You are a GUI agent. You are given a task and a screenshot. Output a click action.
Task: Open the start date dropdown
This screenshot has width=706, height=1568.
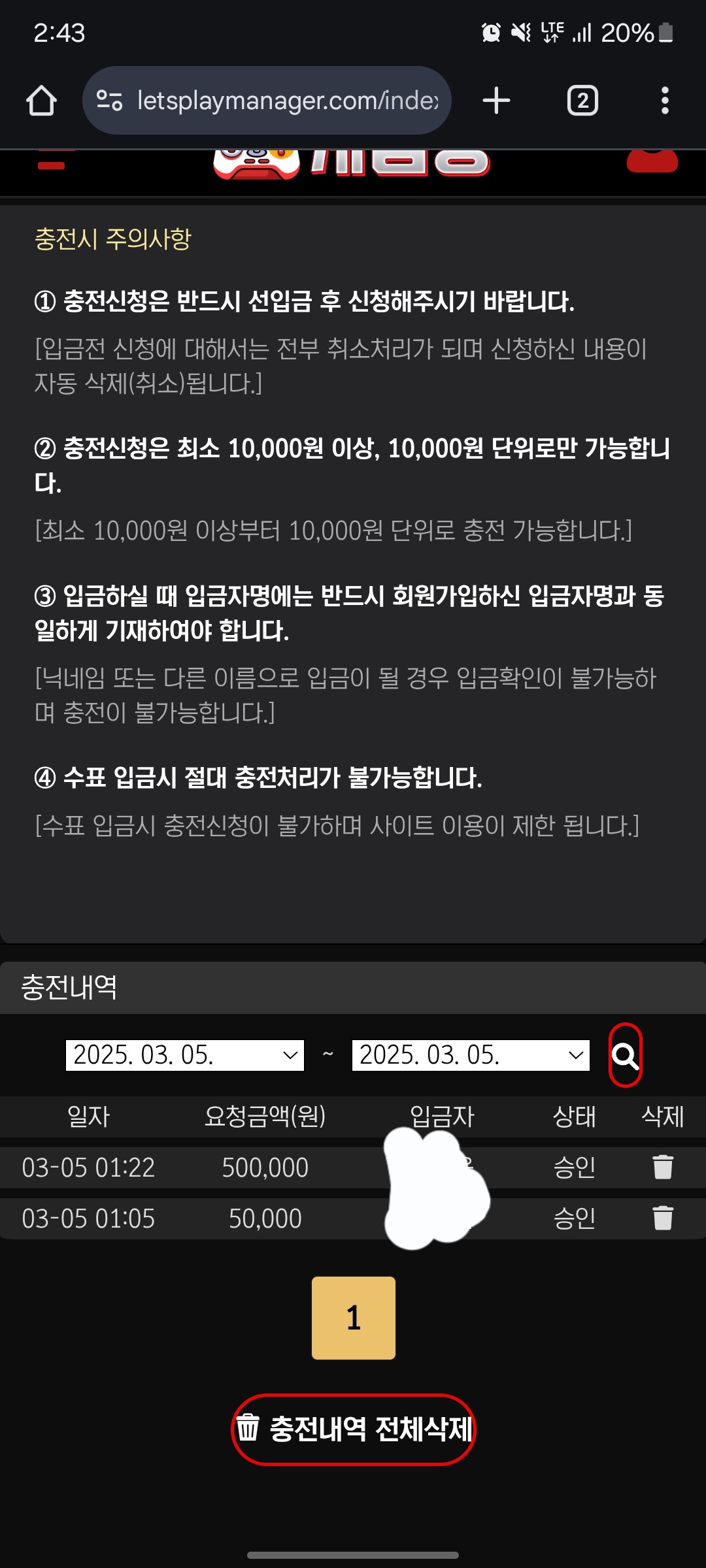click(x=185, y=1055)
